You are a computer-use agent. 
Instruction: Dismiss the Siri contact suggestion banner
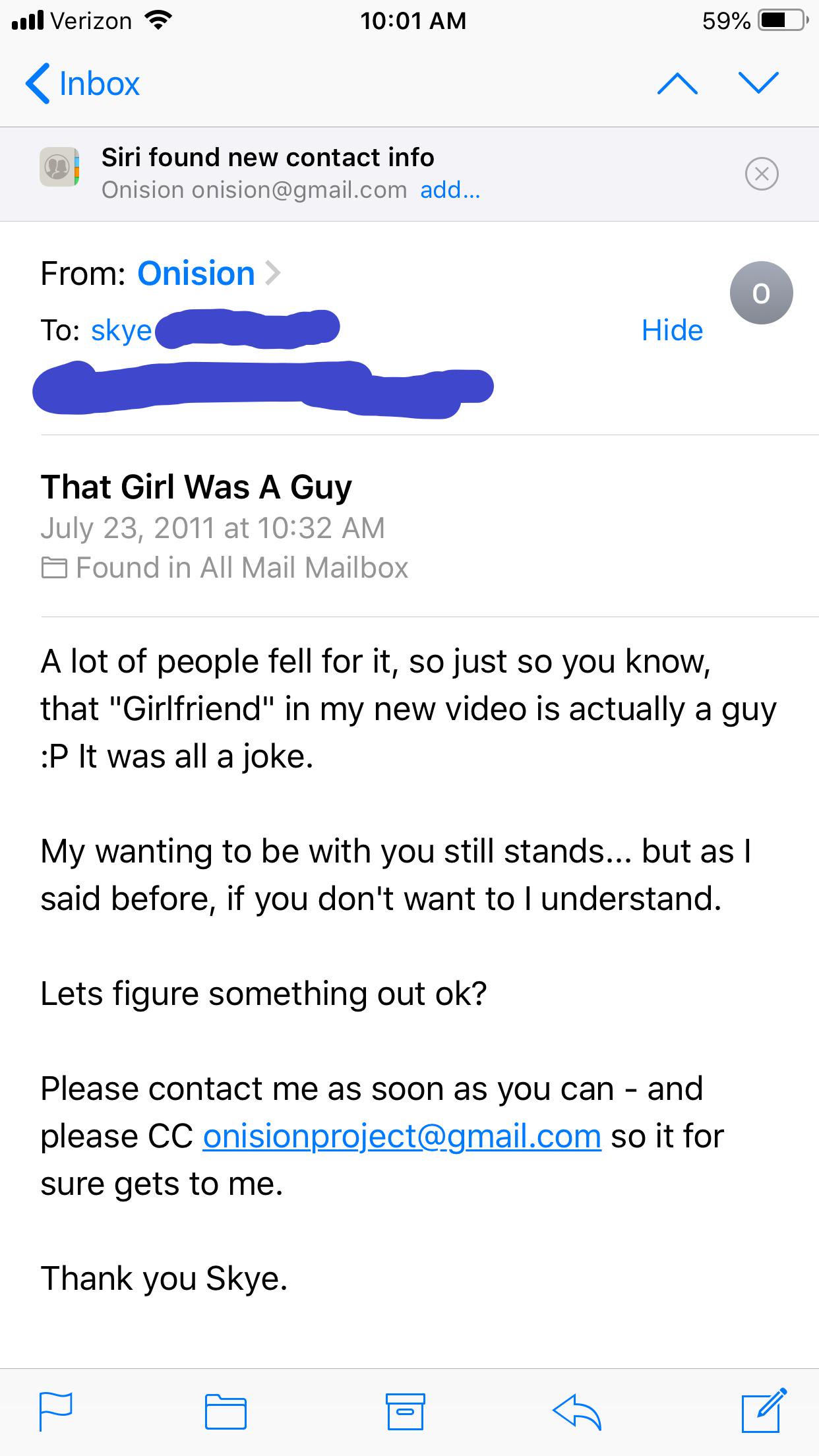762,174
